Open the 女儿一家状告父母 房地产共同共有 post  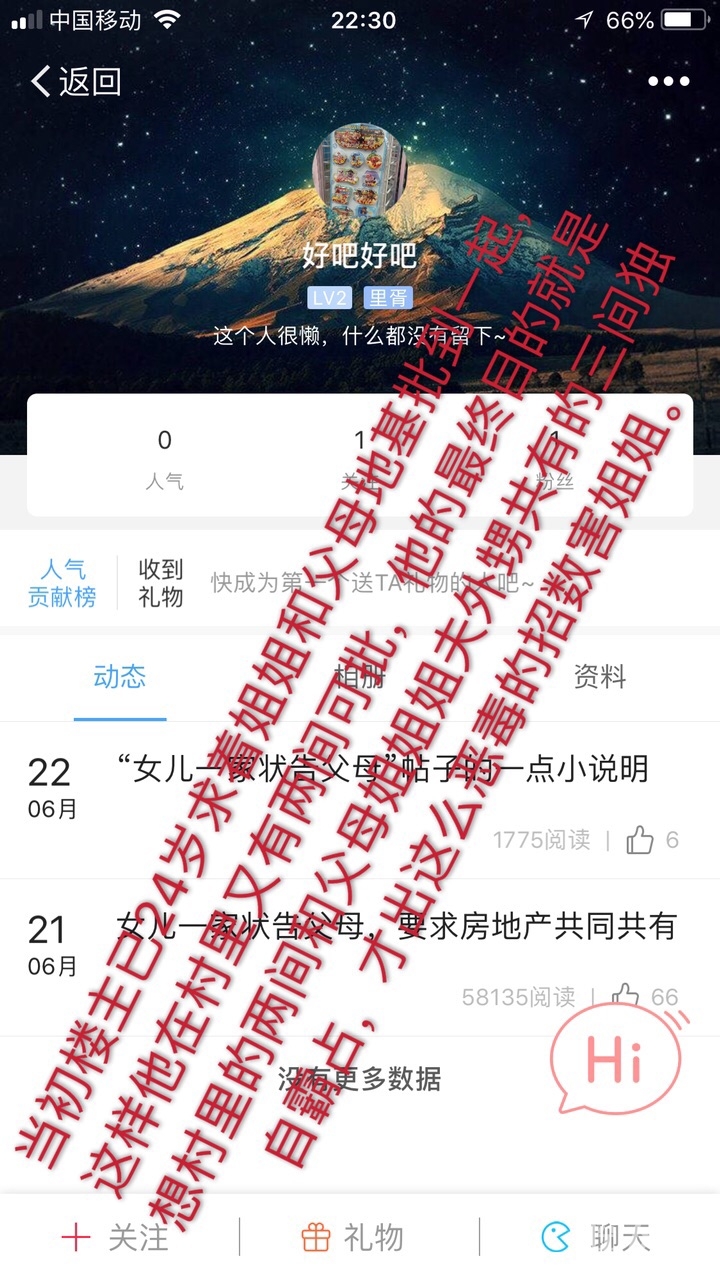pos(396,926)
